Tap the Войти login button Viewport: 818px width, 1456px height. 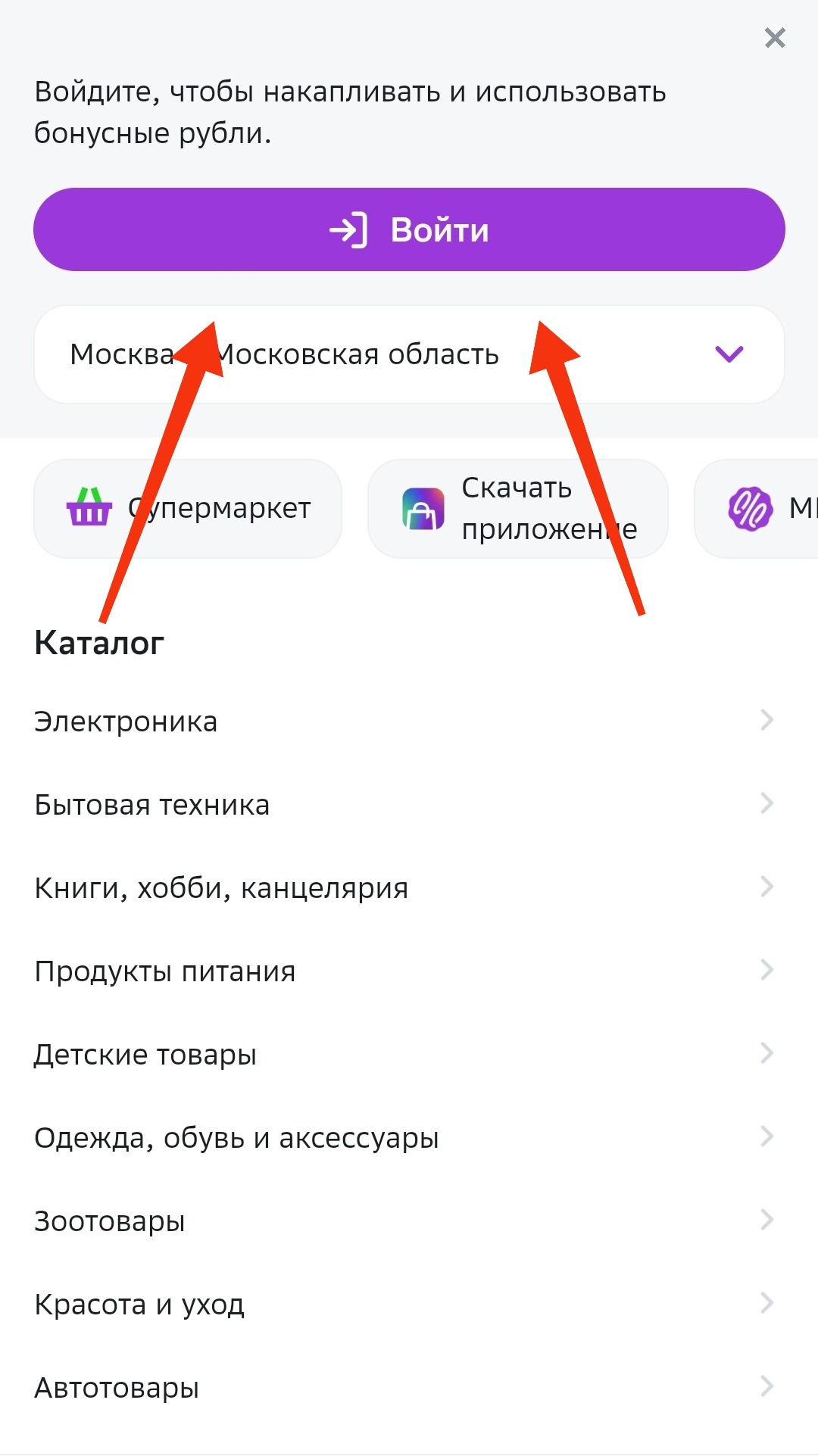click(x=409, y=229)
